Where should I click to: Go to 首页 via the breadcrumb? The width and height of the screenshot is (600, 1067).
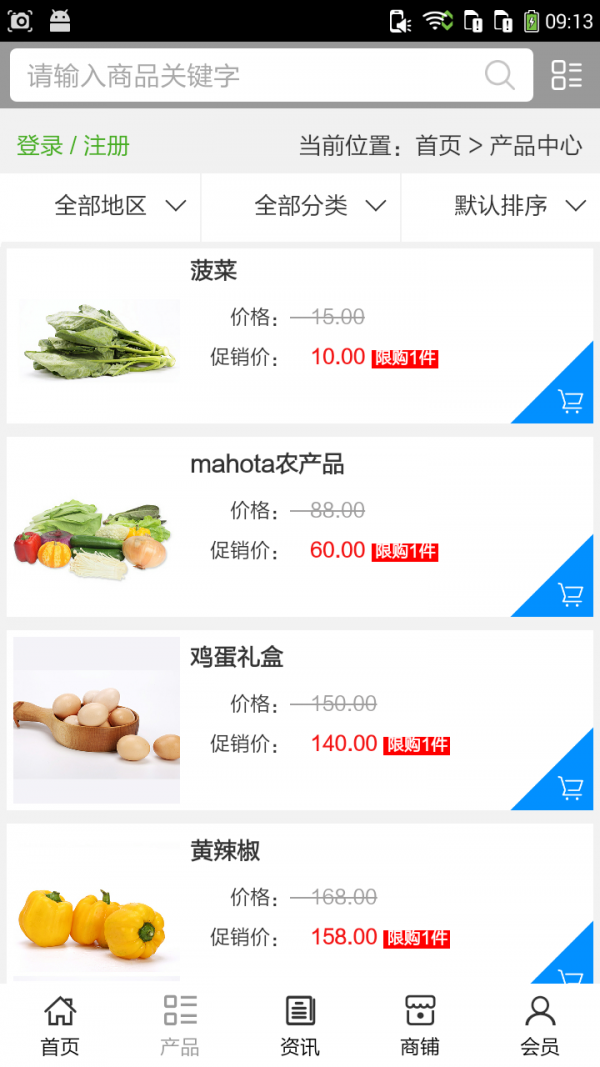pyautogui.click(x=438, y=146)
